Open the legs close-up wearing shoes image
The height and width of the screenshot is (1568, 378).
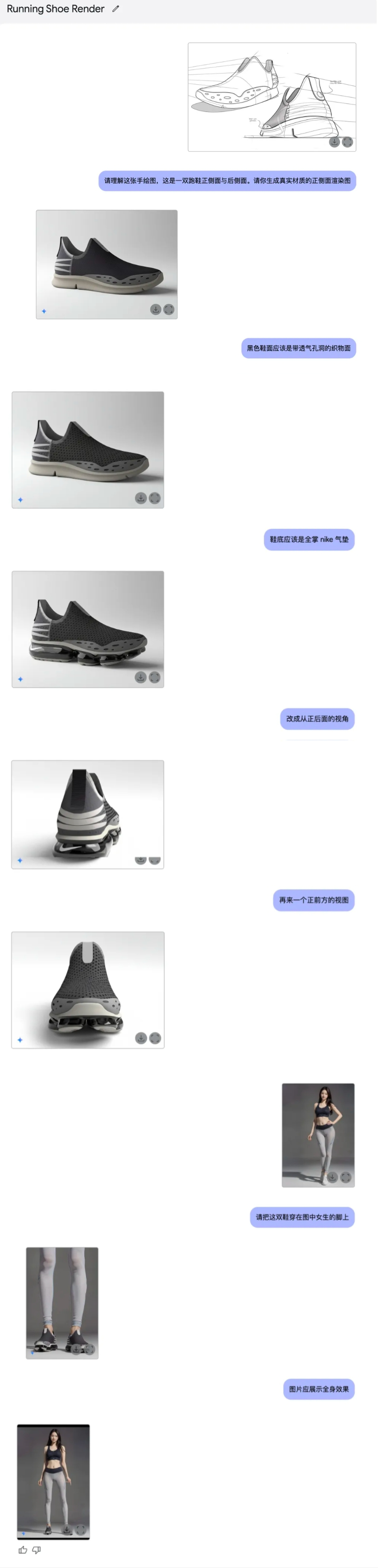62,1300
